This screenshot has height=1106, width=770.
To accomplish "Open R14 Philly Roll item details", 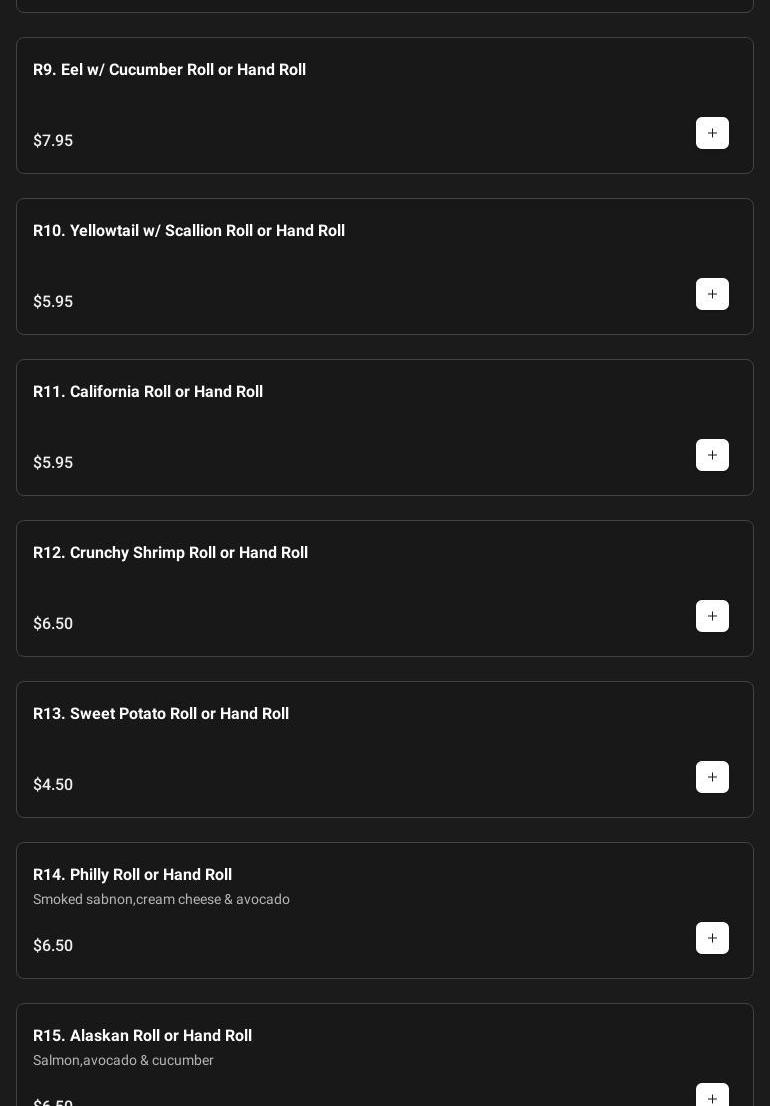I will 132,875.
